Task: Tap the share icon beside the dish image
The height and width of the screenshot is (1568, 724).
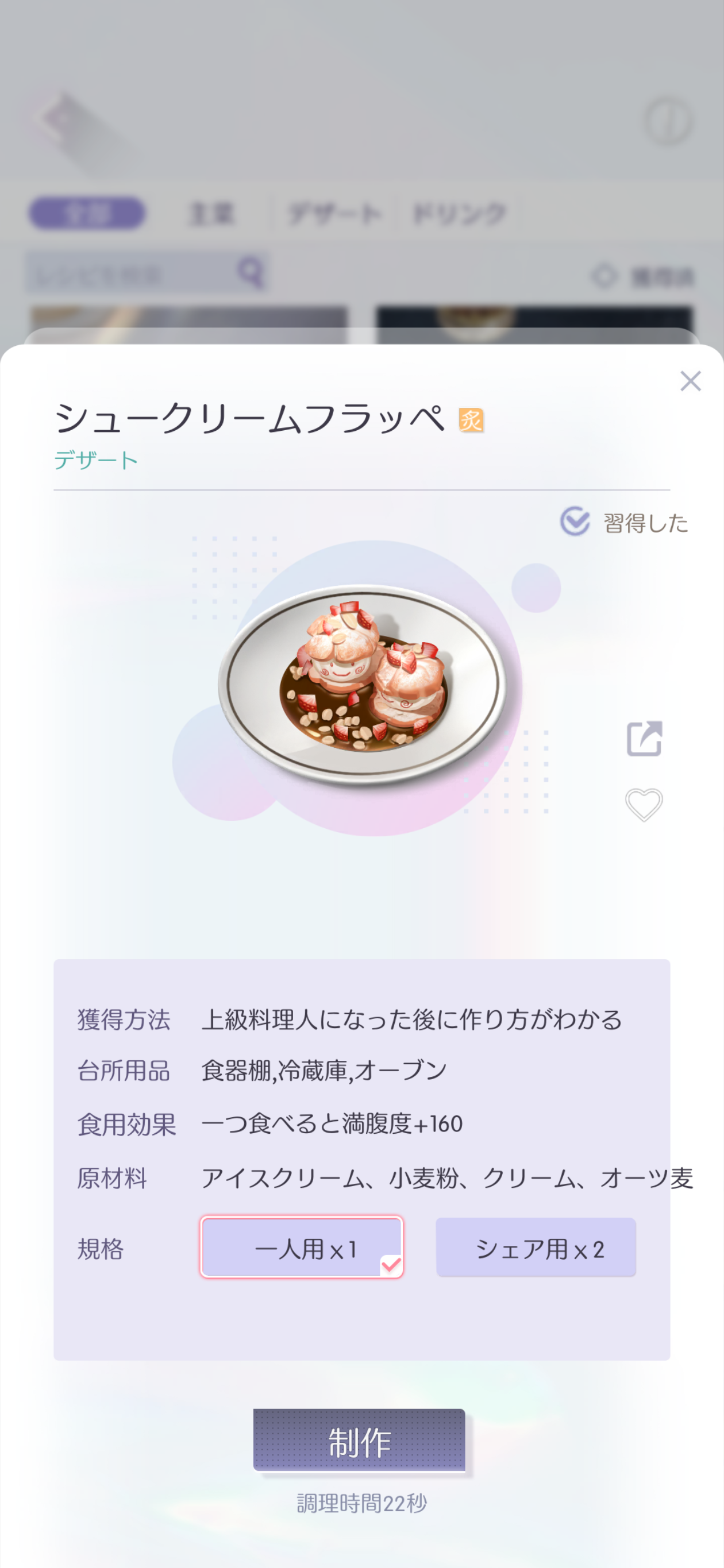Action: (645, 739)
